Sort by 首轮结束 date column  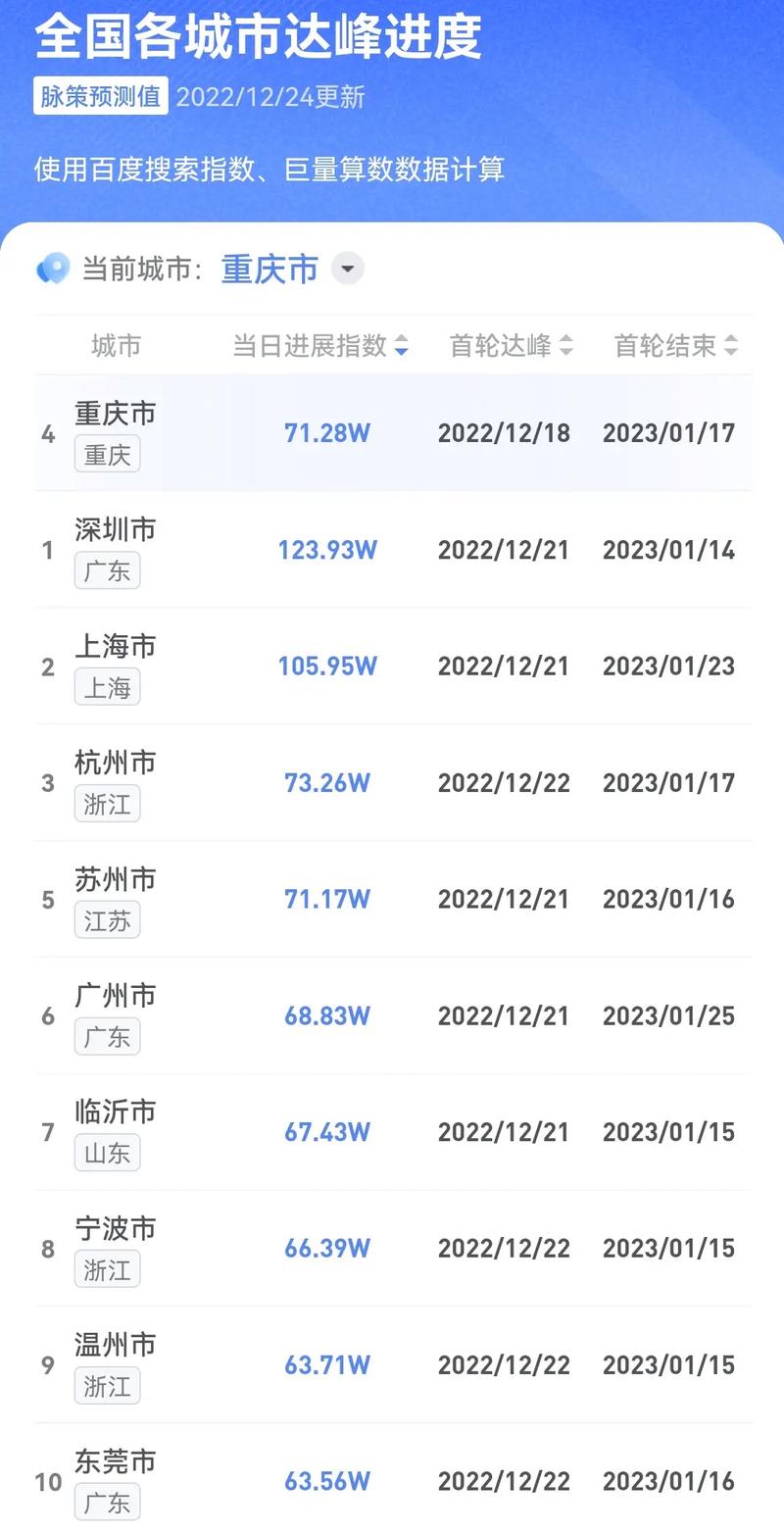coord(676,346)
